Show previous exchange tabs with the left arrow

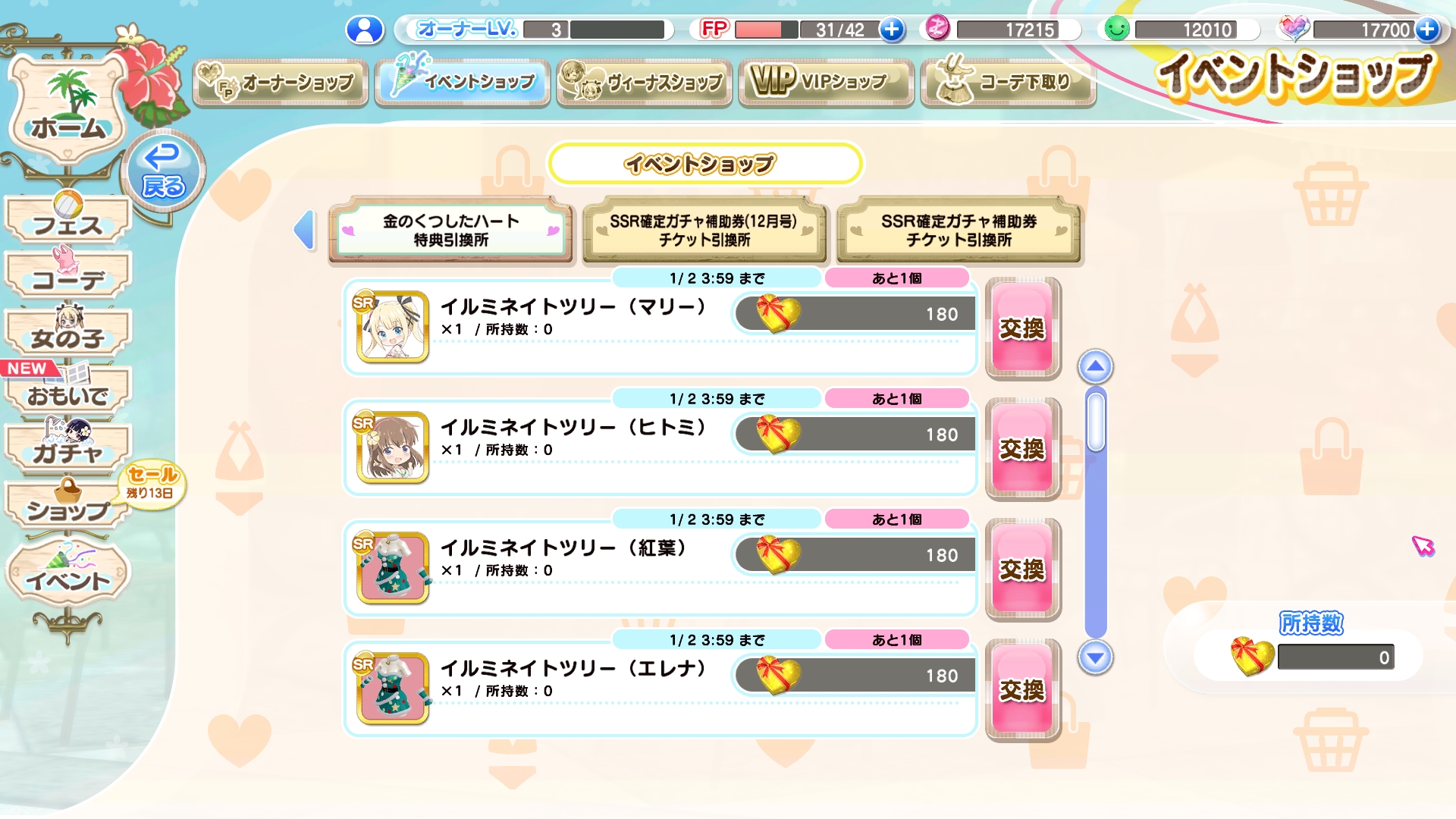(x=305, y=229)
